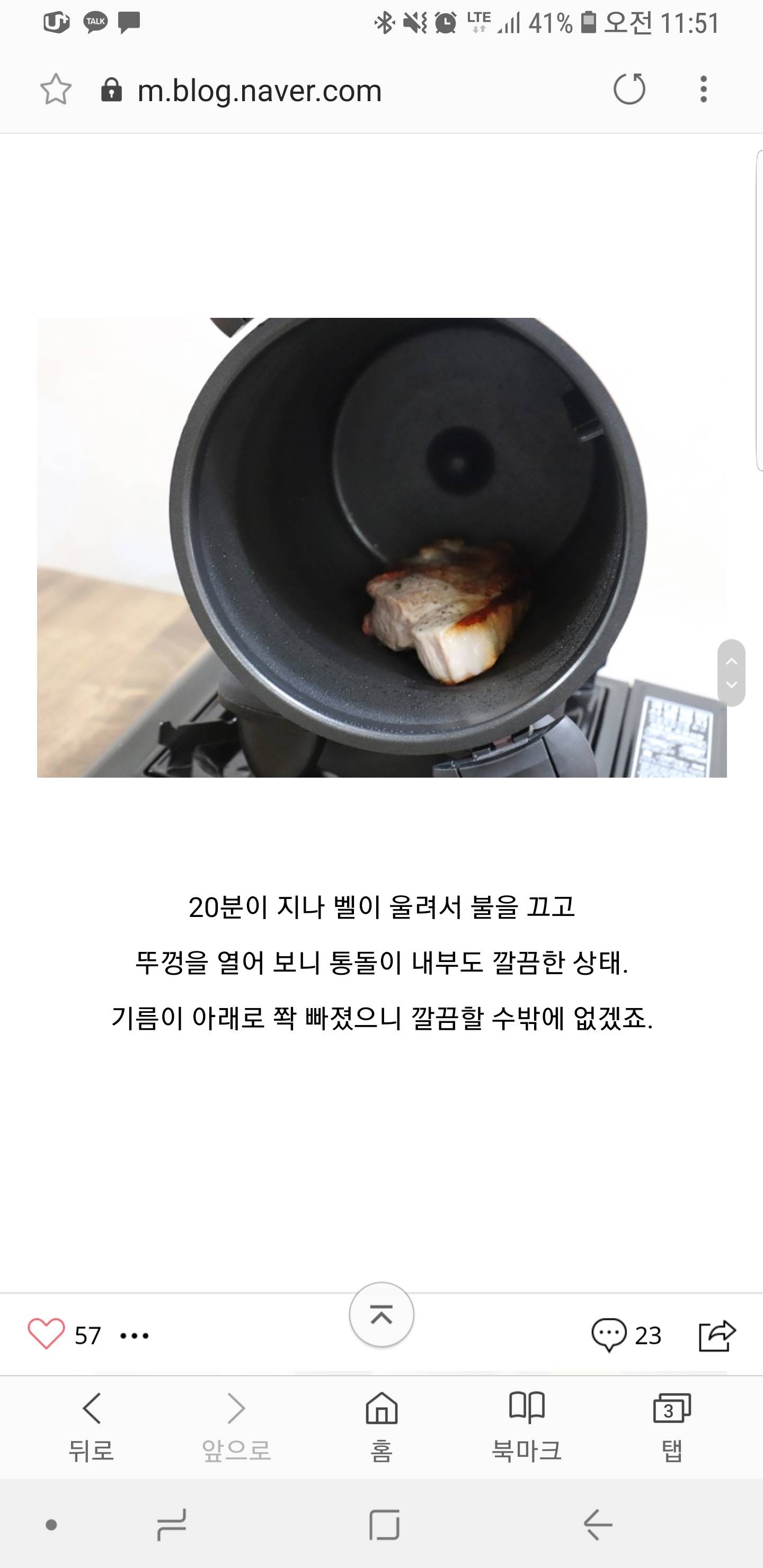763x1568 pixels.
Task: Share this blog post
Action: (717, 1335)
